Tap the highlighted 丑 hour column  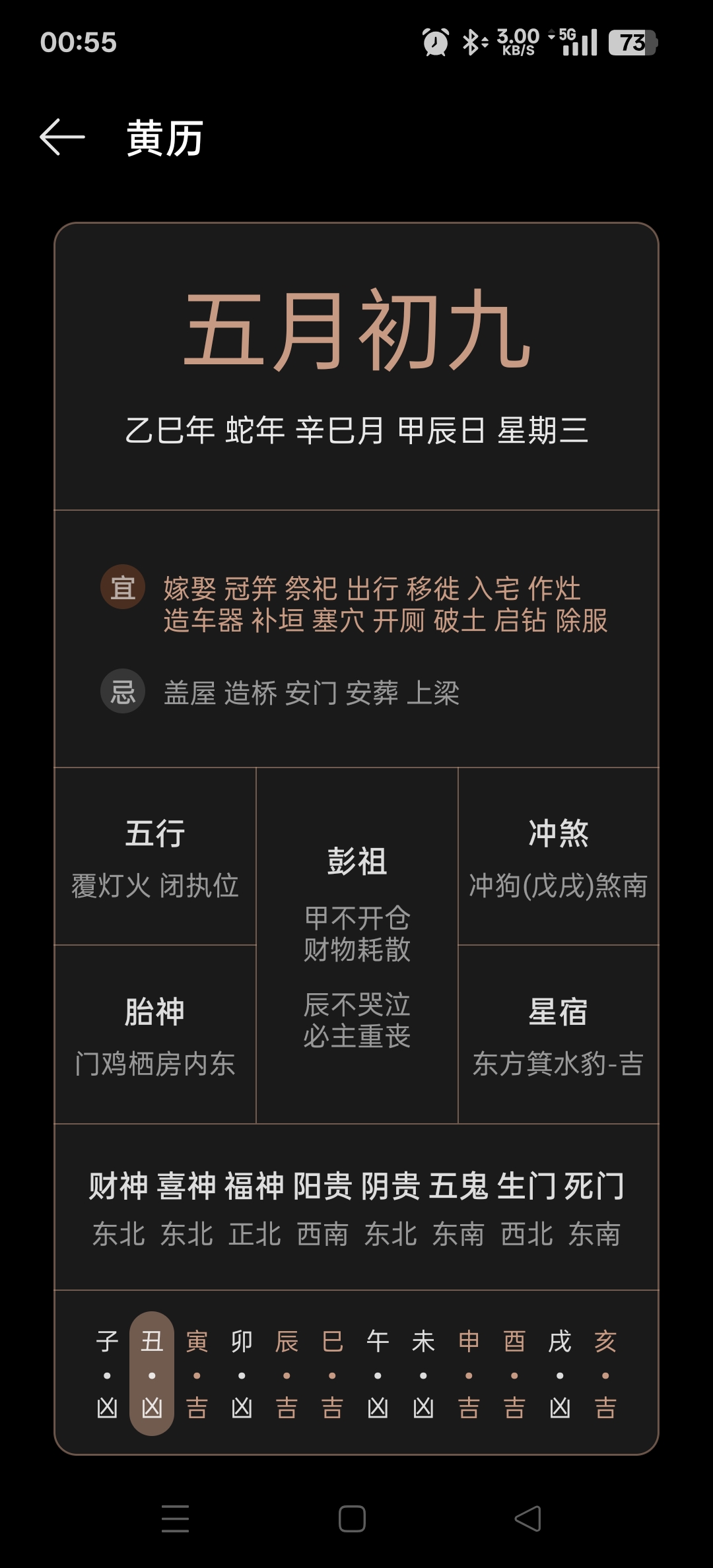152,1374
